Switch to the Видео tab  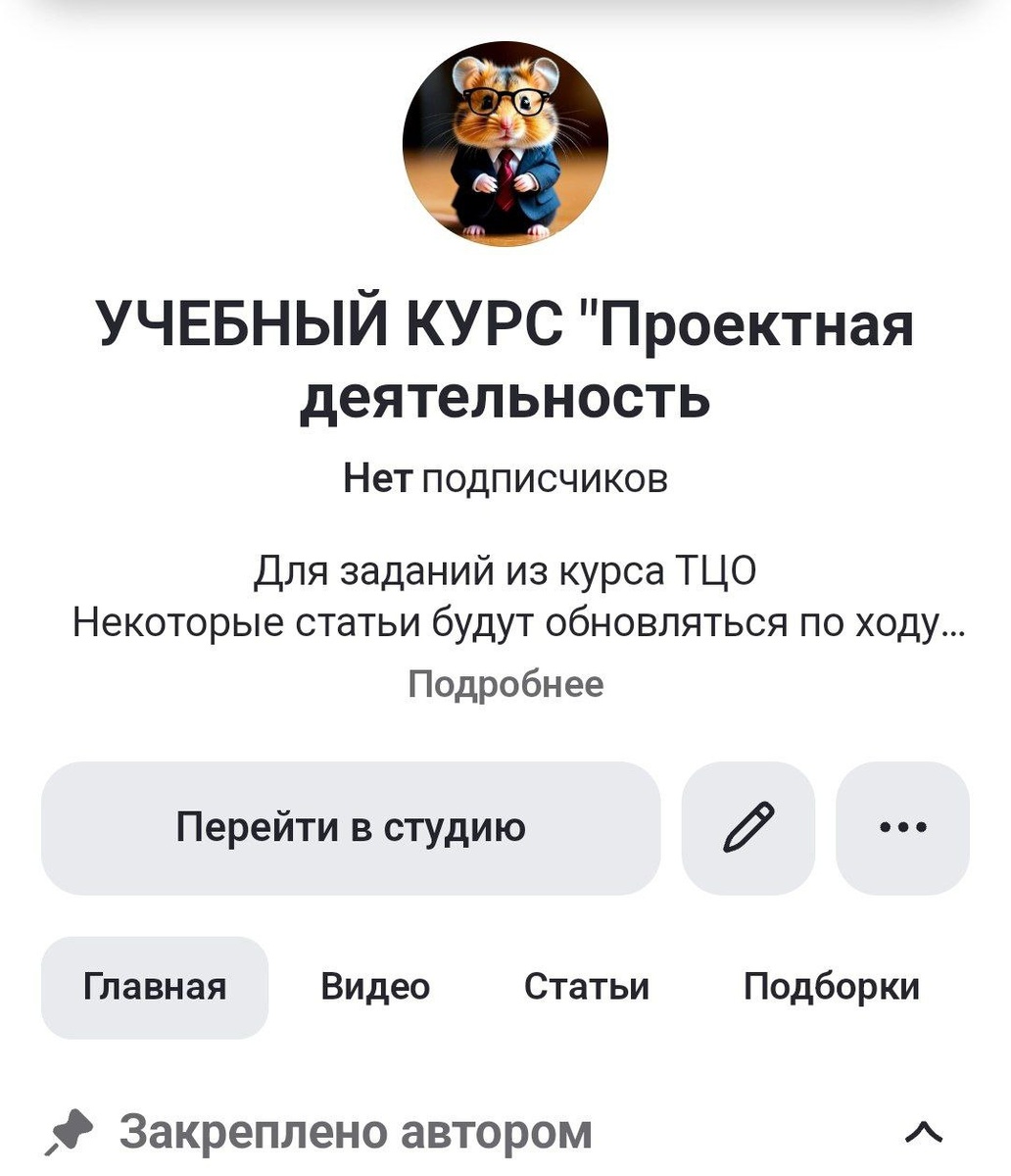click(374, 987)
